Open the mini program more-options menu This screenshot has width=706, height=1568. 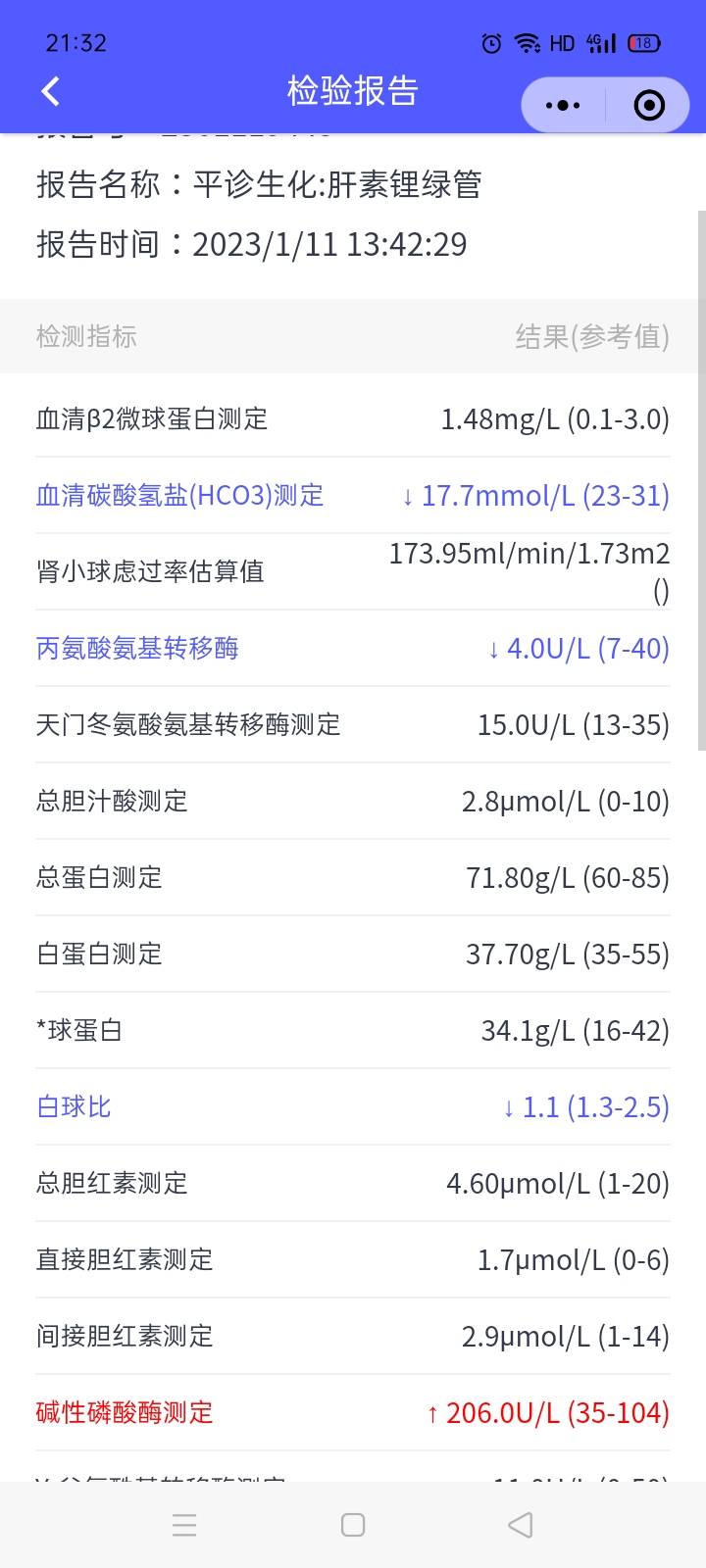[x=563, y=105]
